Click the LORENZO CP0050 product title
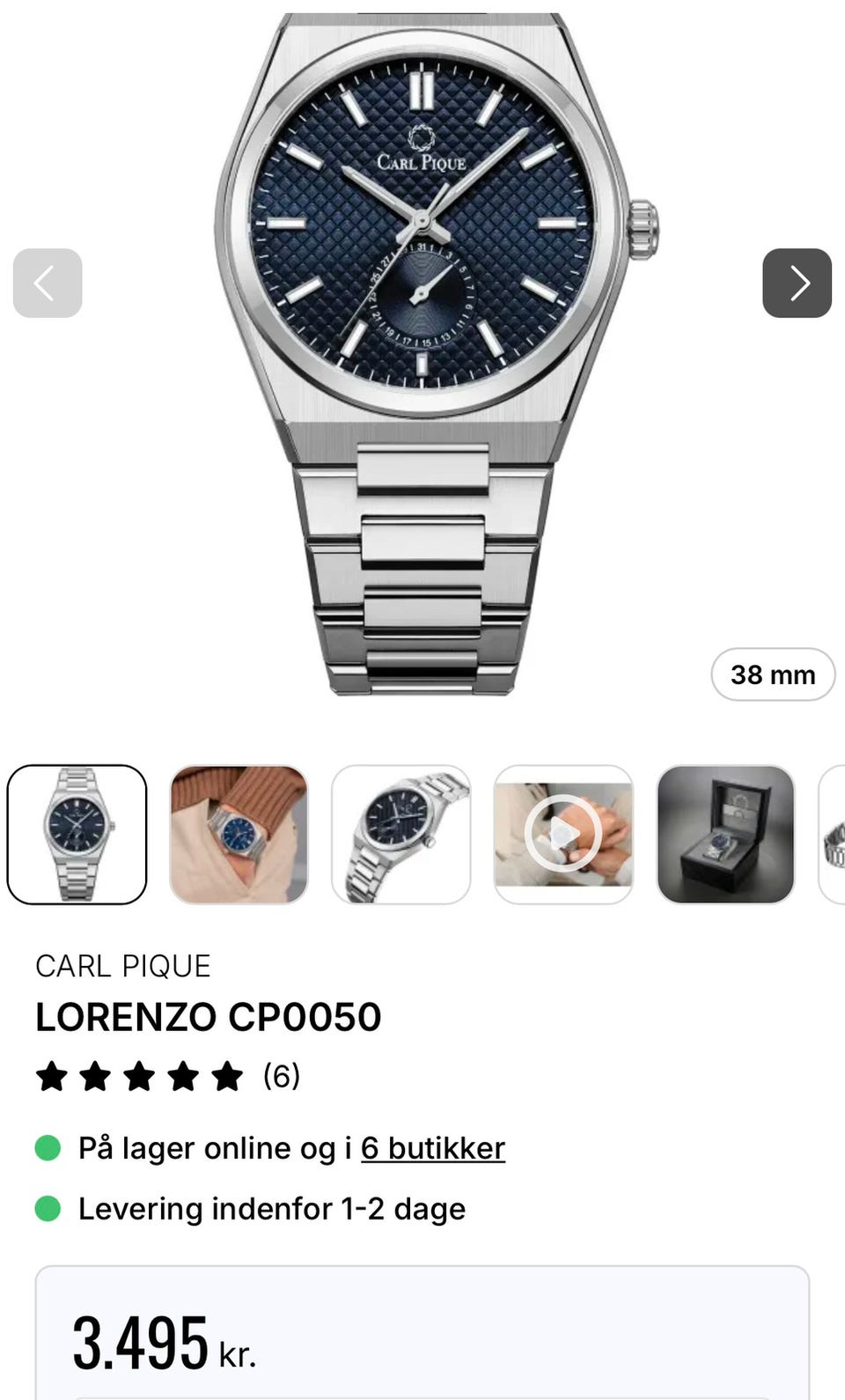Screen dimensions: 845x1400 coord(208,1016)
